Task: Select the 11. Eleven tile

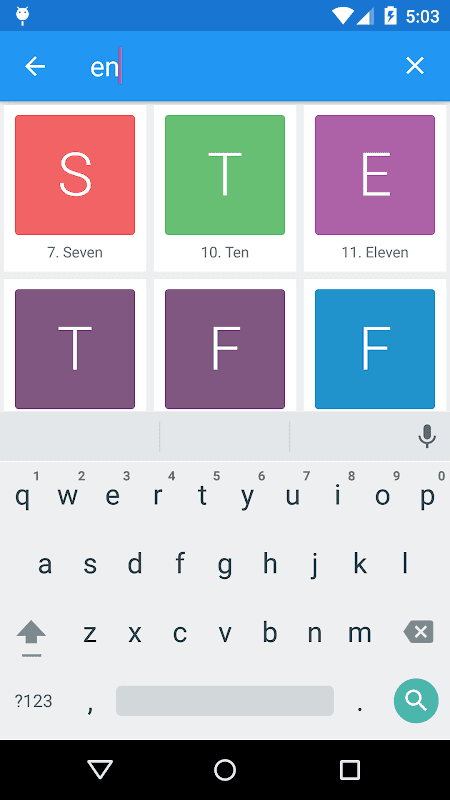Action: click(x=375, y=188)
